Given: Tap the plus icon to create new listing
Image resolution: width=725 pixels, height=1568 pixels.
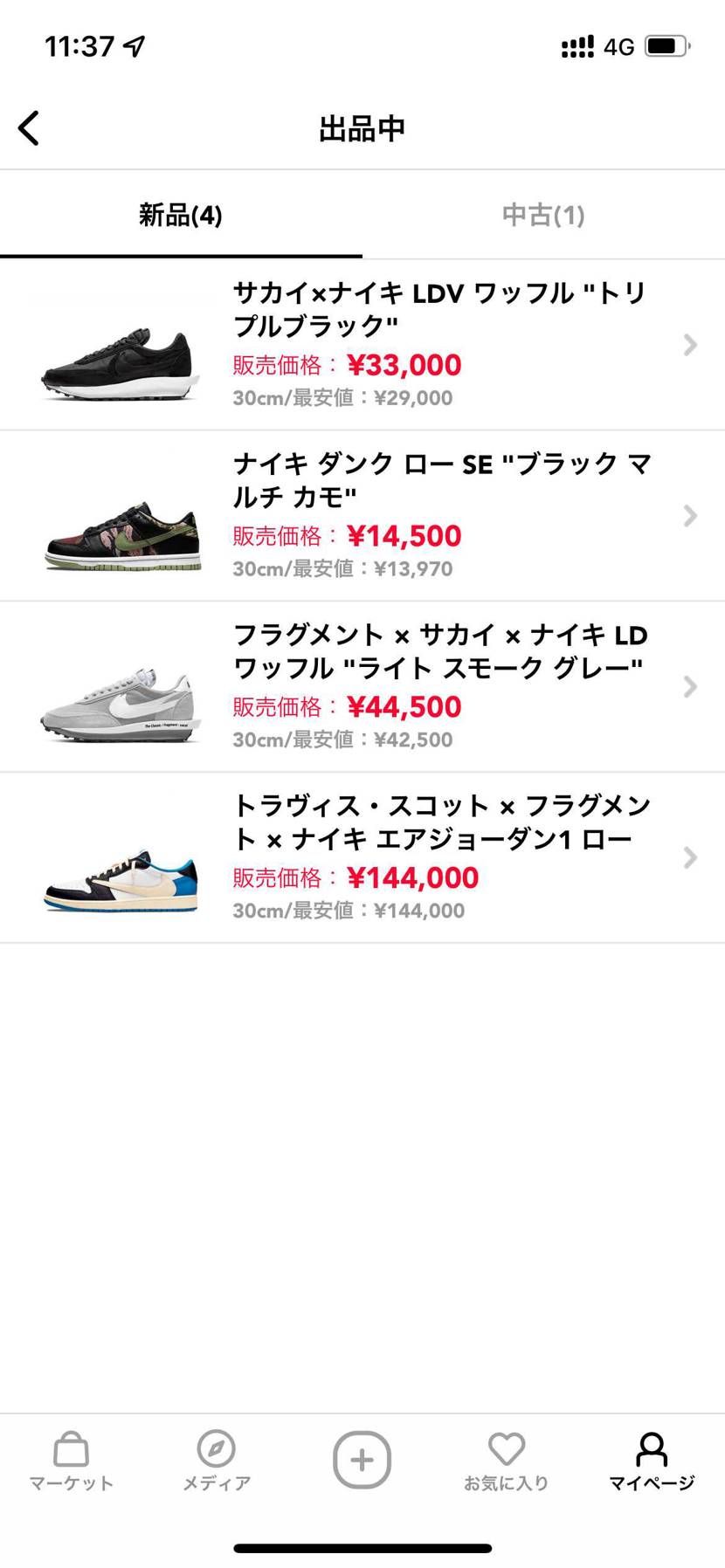Looking at the screenshot, I should pos(362,1458).
